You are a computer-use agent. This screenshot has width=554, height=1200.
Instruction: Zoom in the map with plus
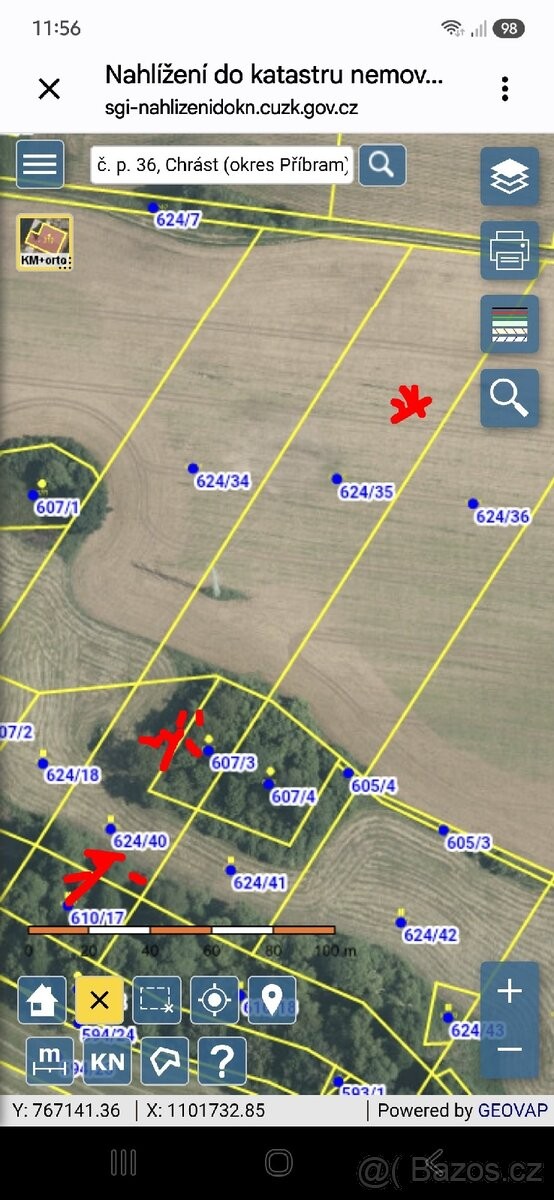click(x=510, y=991)
